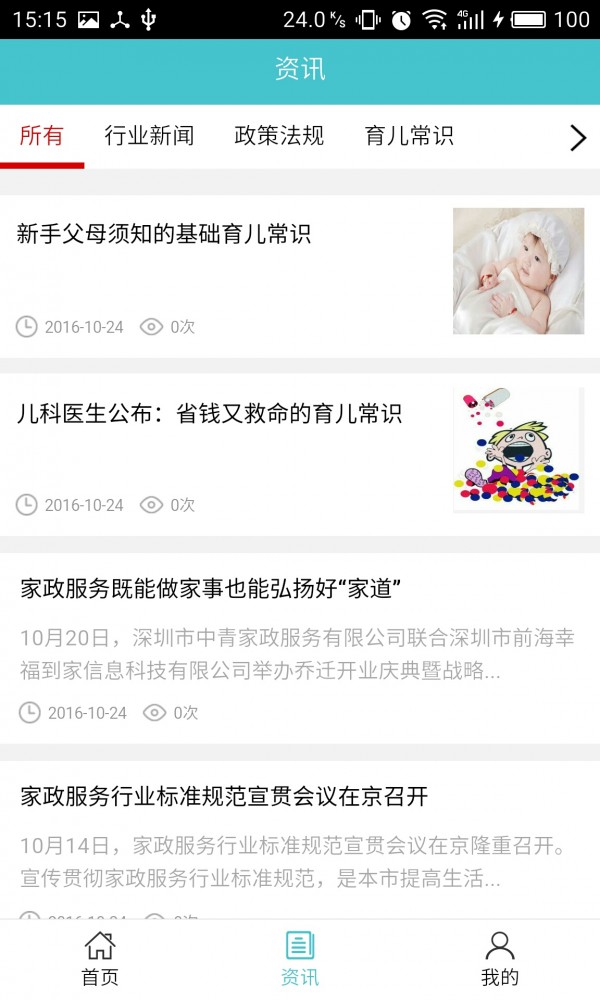Open 家政服务既能做家事也能弘扬好"家道" article
Image resolution: width=600 pixels, height=1000 pixels.
pos(211,588)
